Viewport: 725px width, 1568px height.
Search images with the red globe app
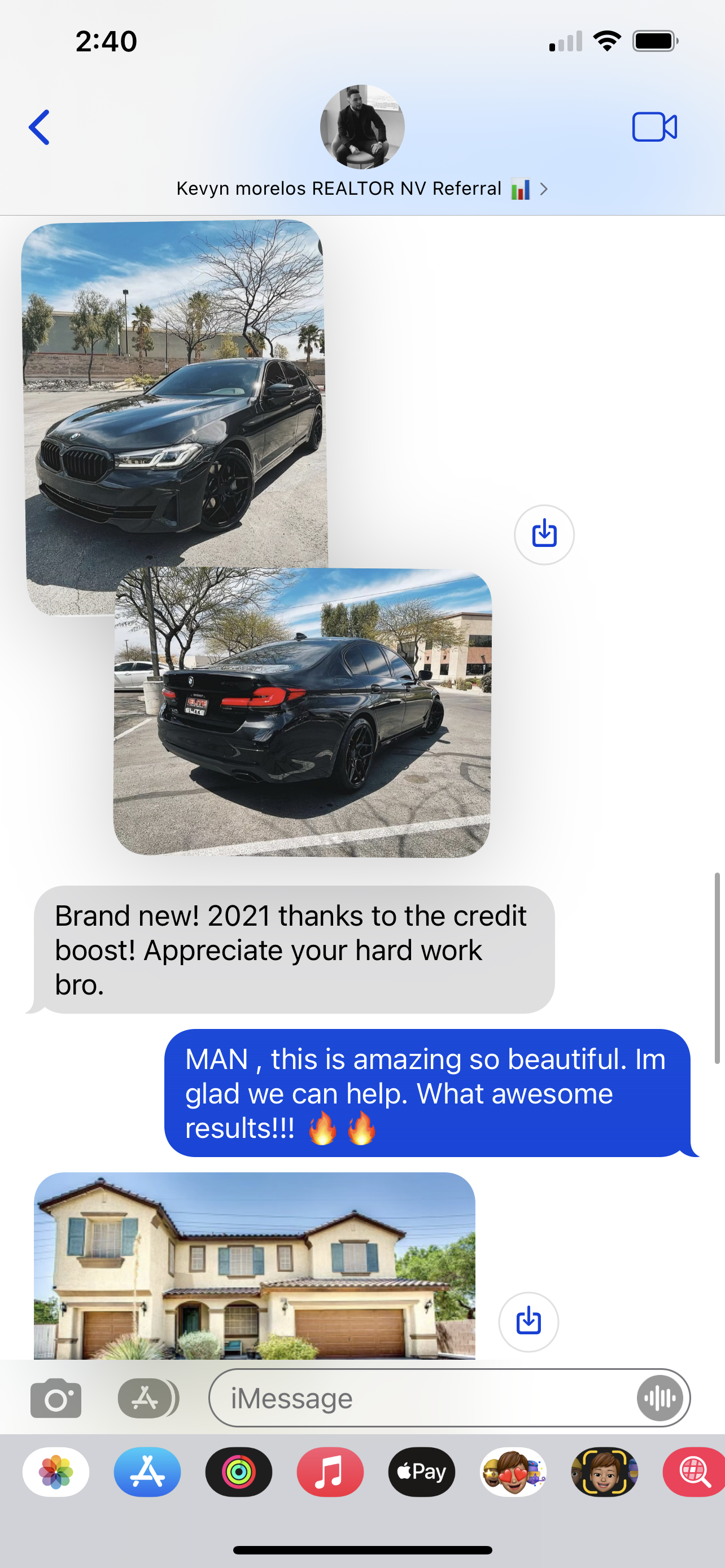click(694, 1472)
